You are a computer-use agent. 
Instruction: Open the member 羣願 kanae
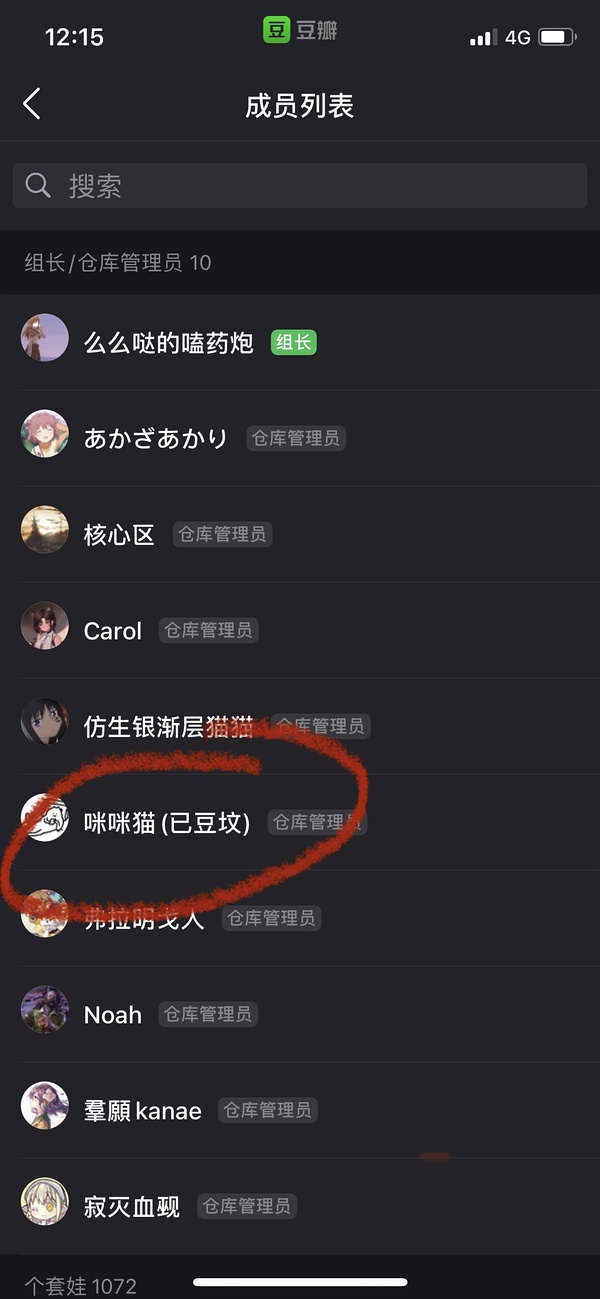(x=142, y=1111)
